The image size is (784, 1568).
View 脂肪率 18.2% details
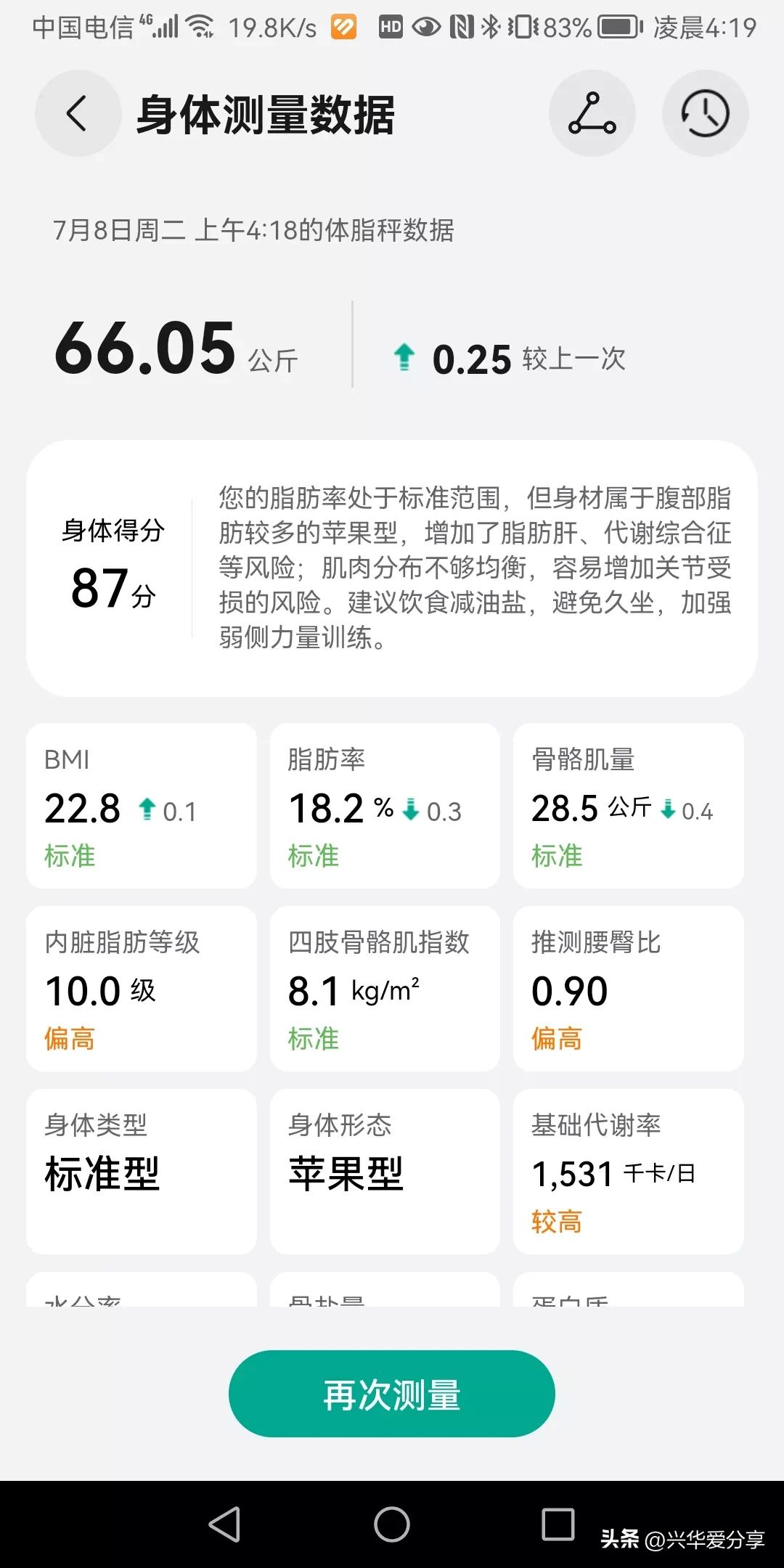coord(385,805)
